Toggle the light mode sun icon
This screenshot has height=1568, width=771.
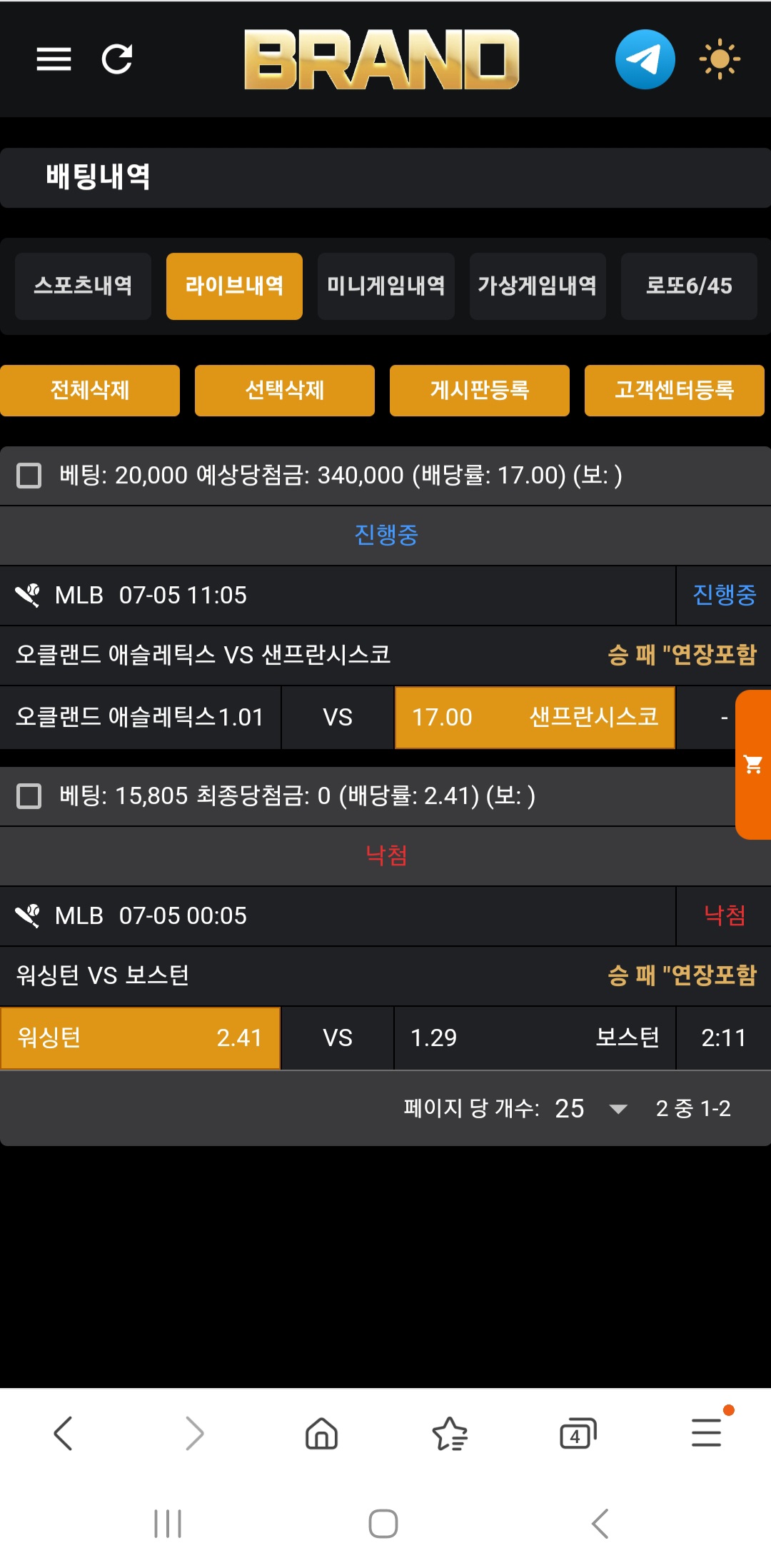click(720, 59)
